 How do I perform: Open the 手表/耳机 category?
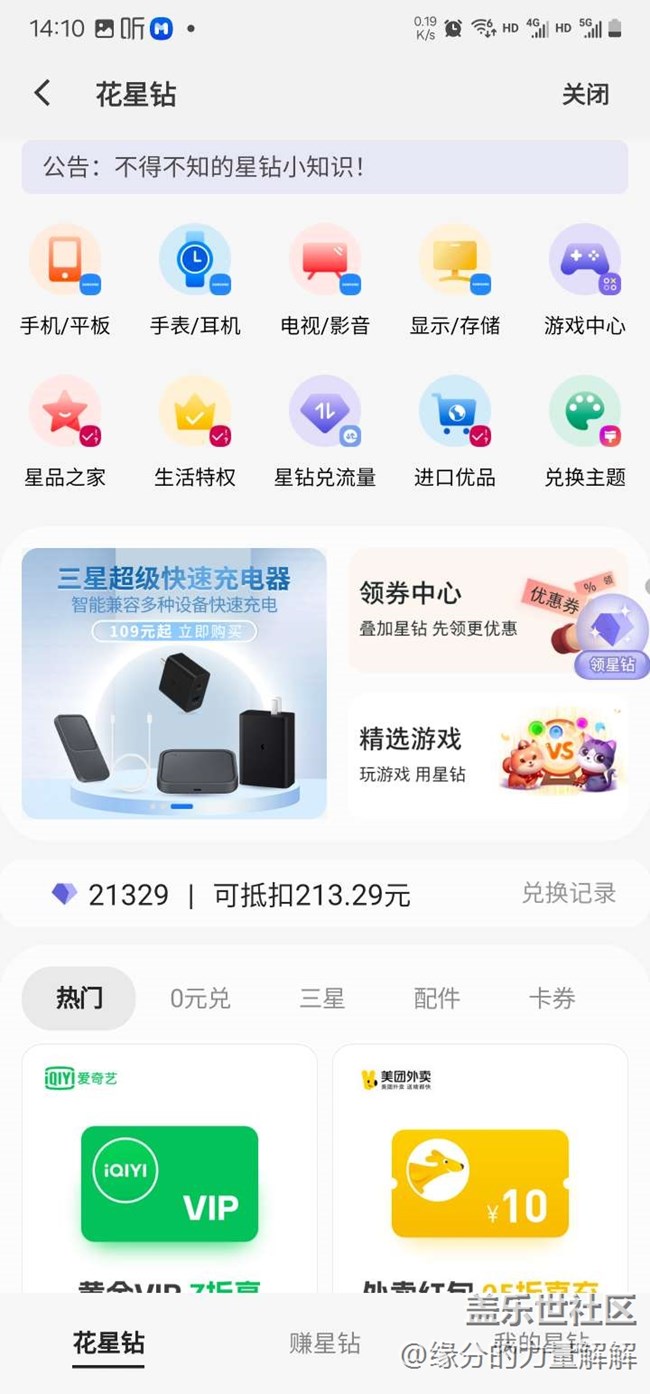pyautogui.click(x=195, y=282)
